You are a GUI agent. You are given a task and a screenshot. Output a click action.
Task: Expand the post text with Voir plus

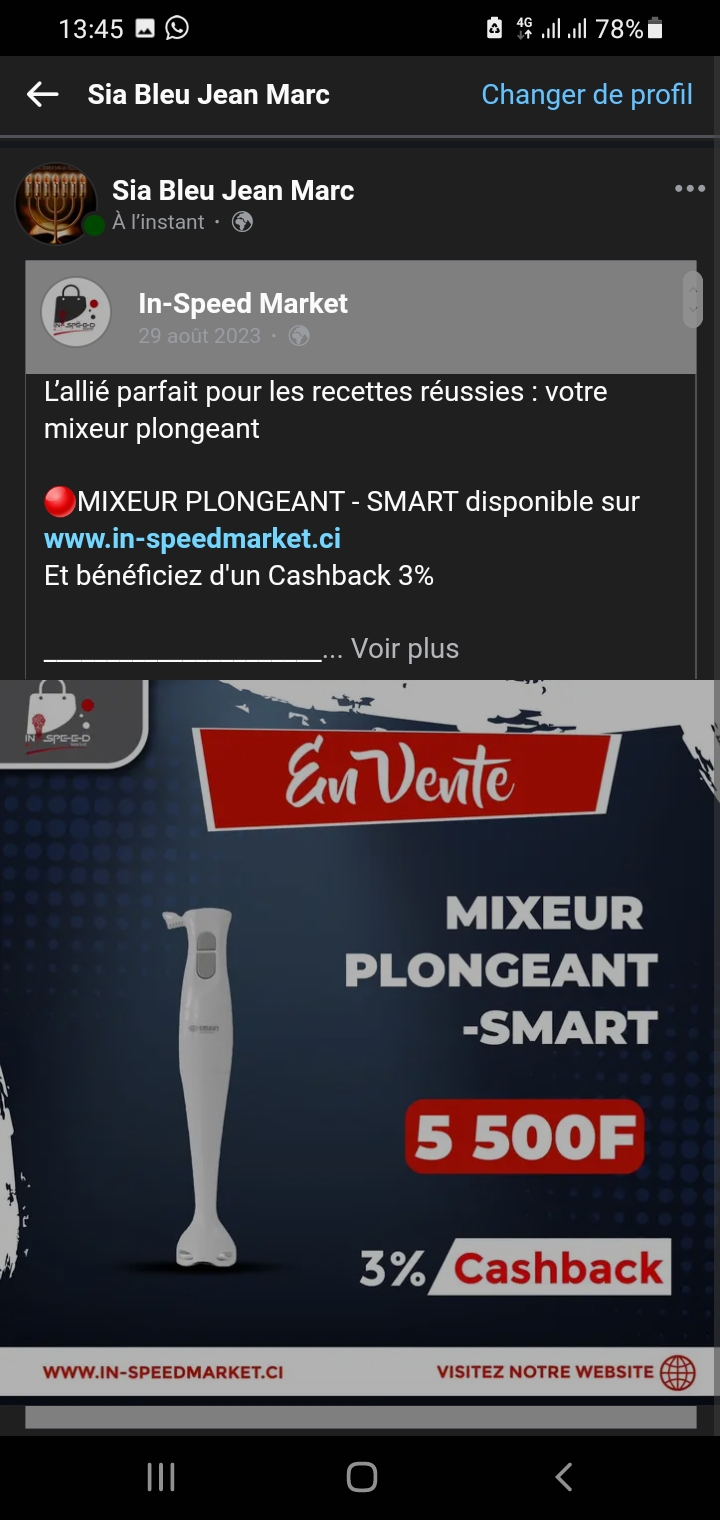405,648
